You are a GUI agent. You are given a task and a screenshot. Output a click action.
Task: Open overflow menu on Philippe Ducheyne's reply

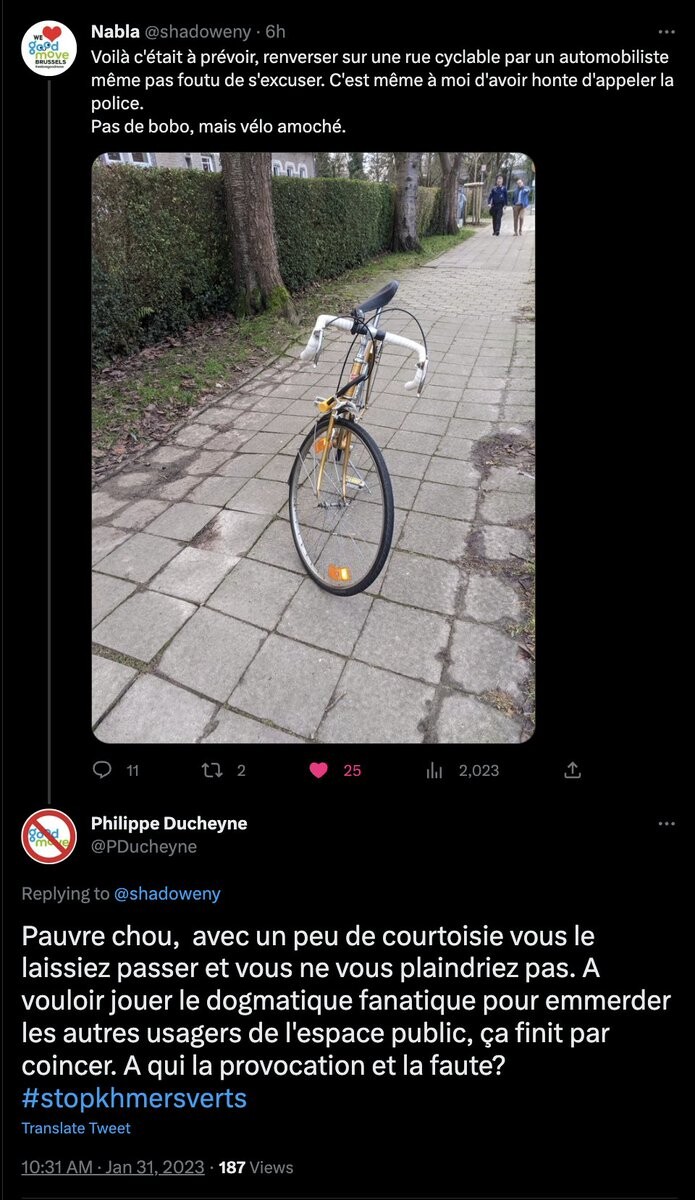point(666,824)
